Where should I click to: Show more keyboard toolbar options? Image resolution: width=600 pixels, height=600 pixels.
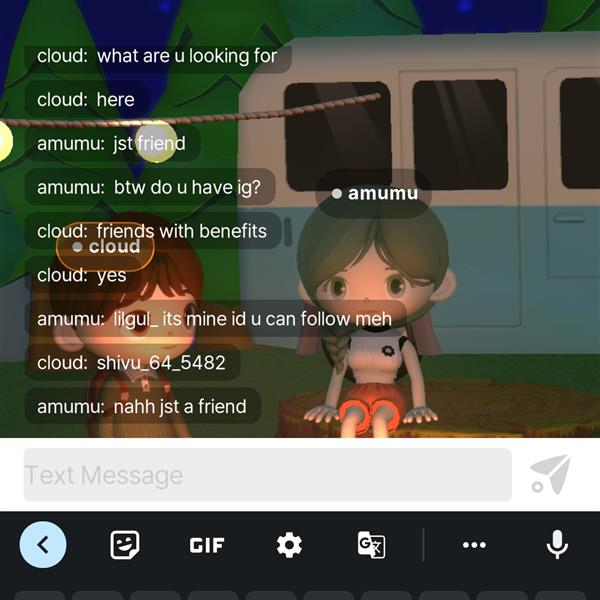click(474, 545)
